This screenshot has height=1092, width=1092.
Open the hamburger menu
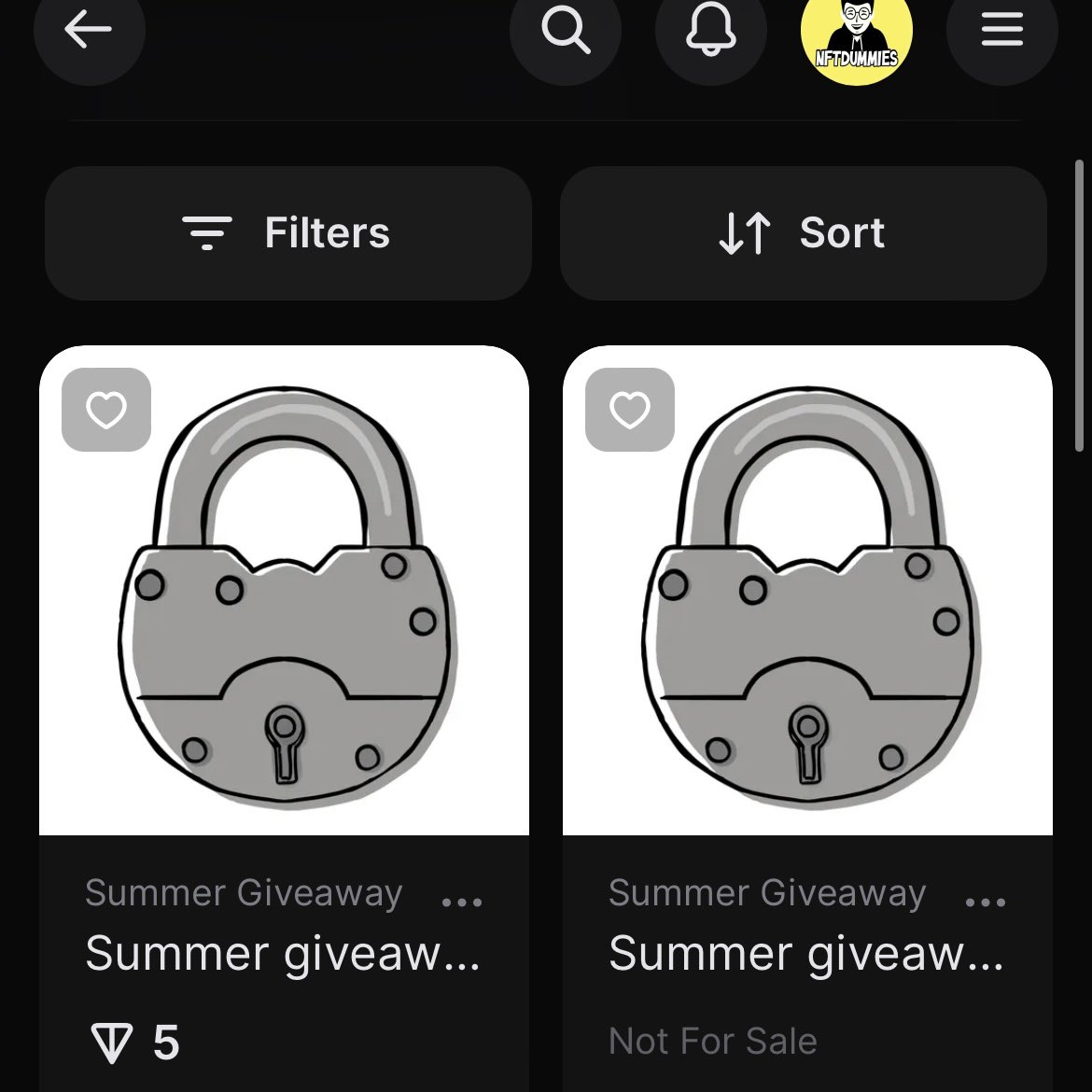1001,30
